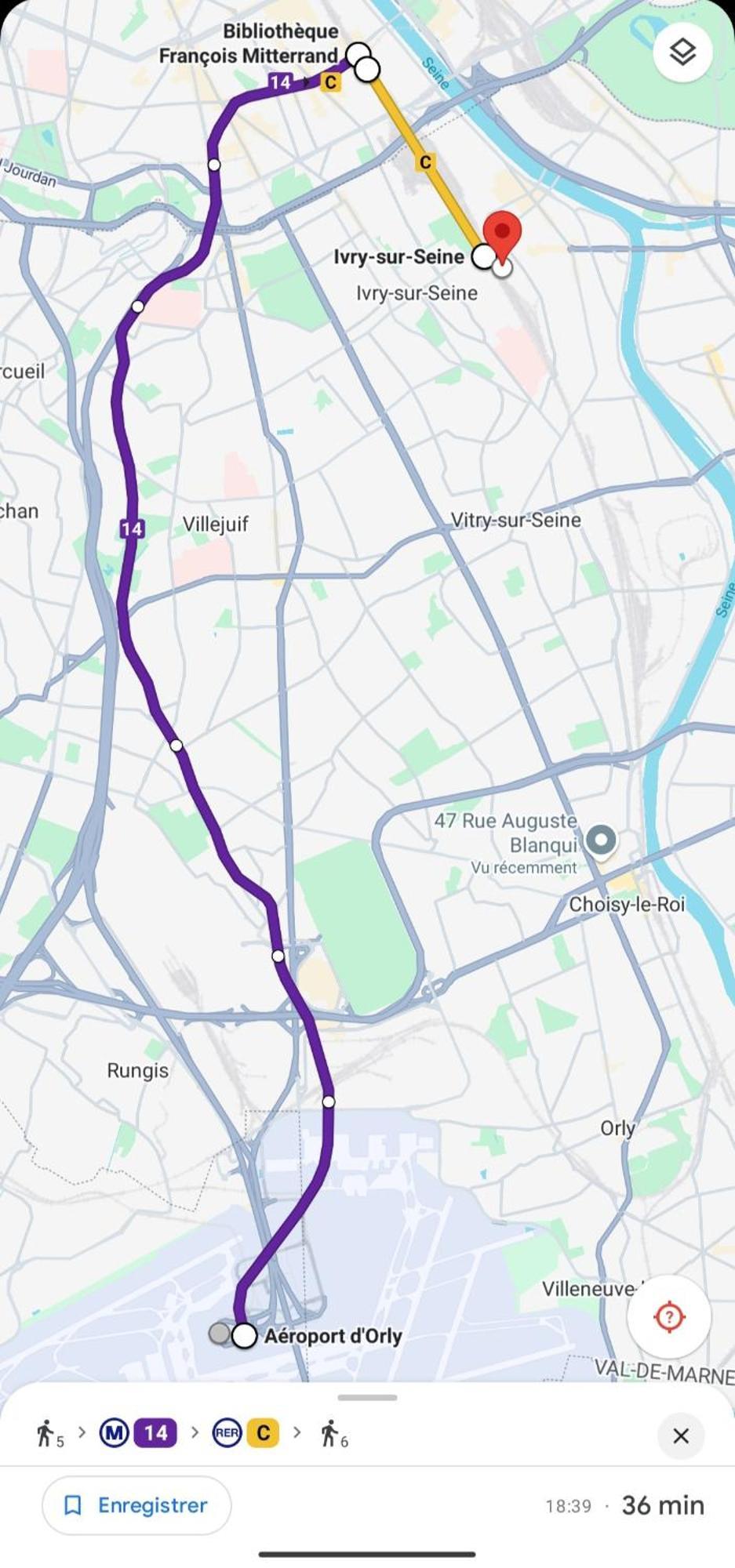
Task: Open the map layers selector
Action: point(682,53)
